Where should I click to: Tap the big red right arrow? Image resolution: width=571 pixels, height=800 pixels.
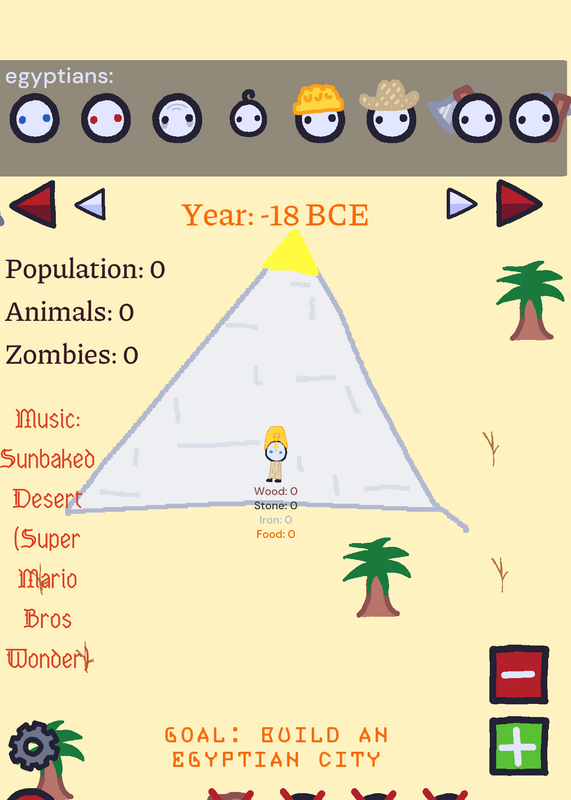point(519,203)
